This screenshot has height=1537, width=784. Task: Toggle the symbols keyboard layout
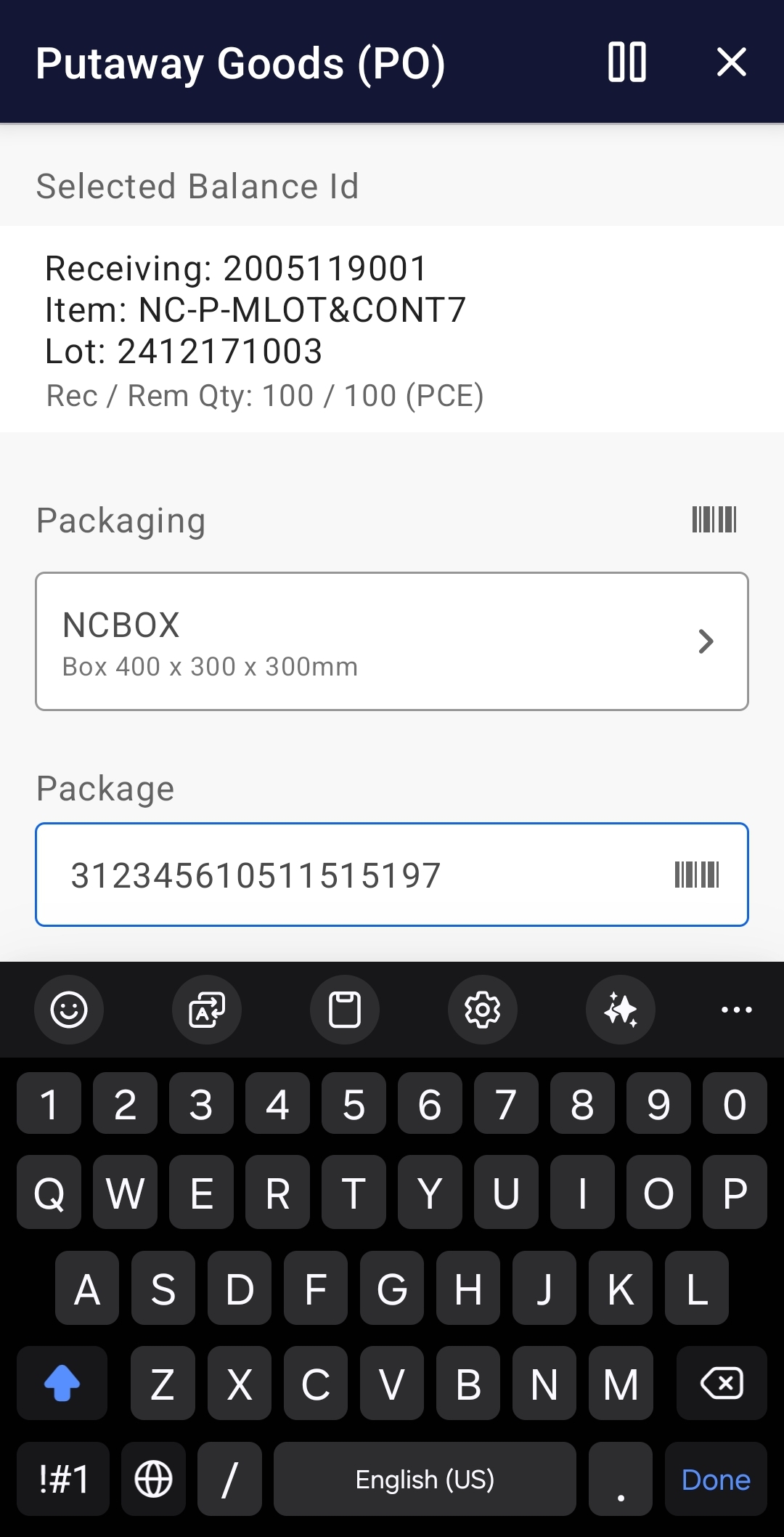coord(62,1480)
